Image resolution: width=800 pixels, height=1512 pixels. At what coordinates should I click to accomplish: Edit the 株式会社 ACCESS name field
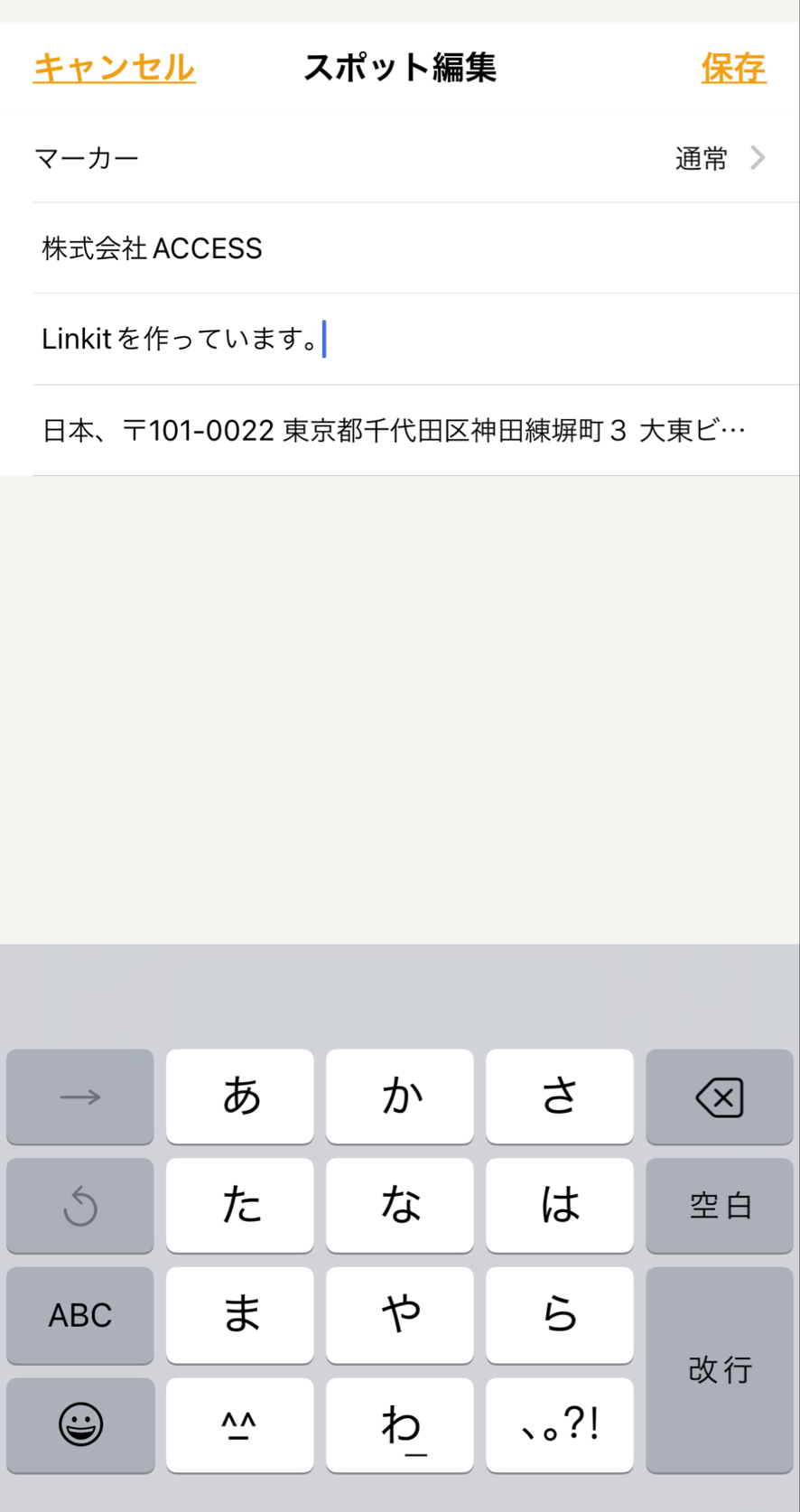click(400, 248)
